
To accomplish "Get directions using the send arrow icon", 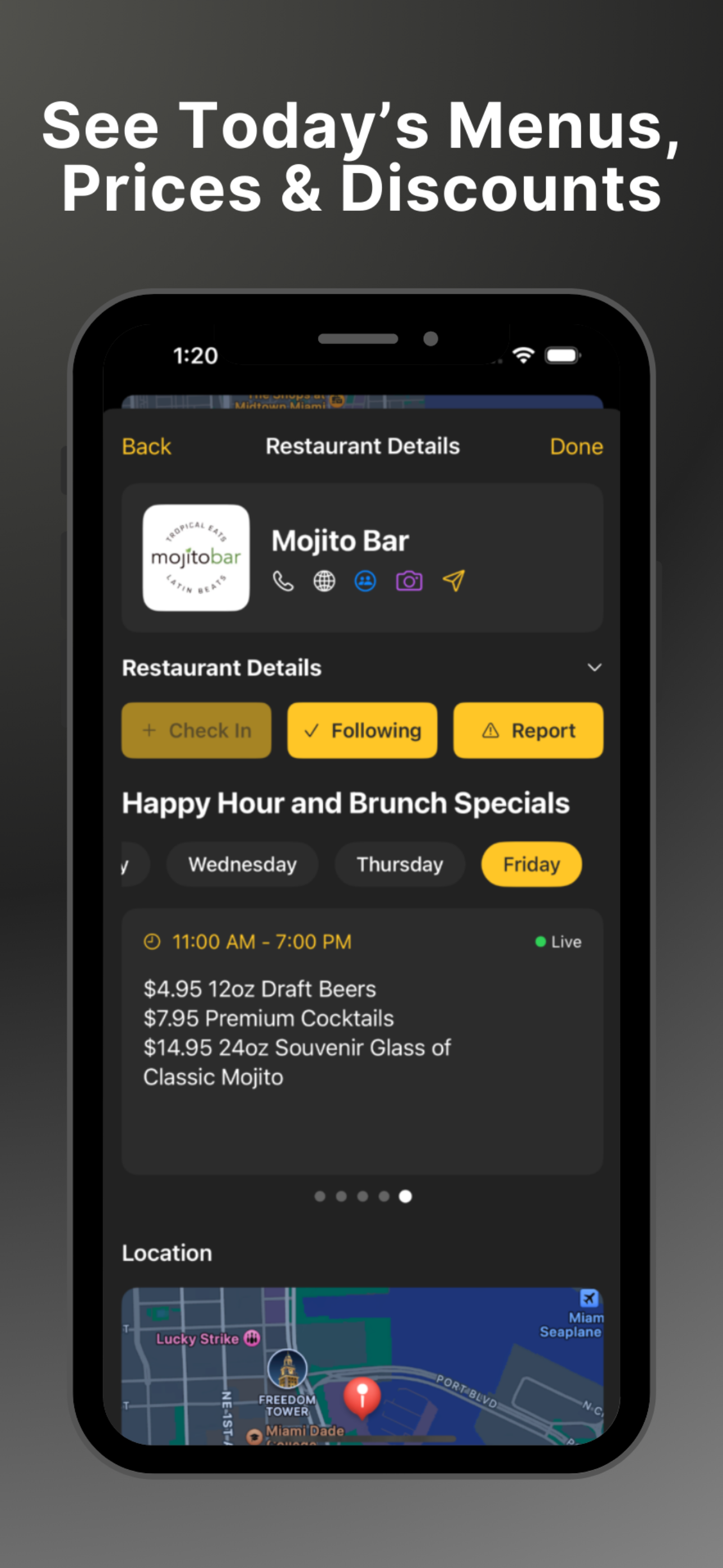I will pos(453,582).
